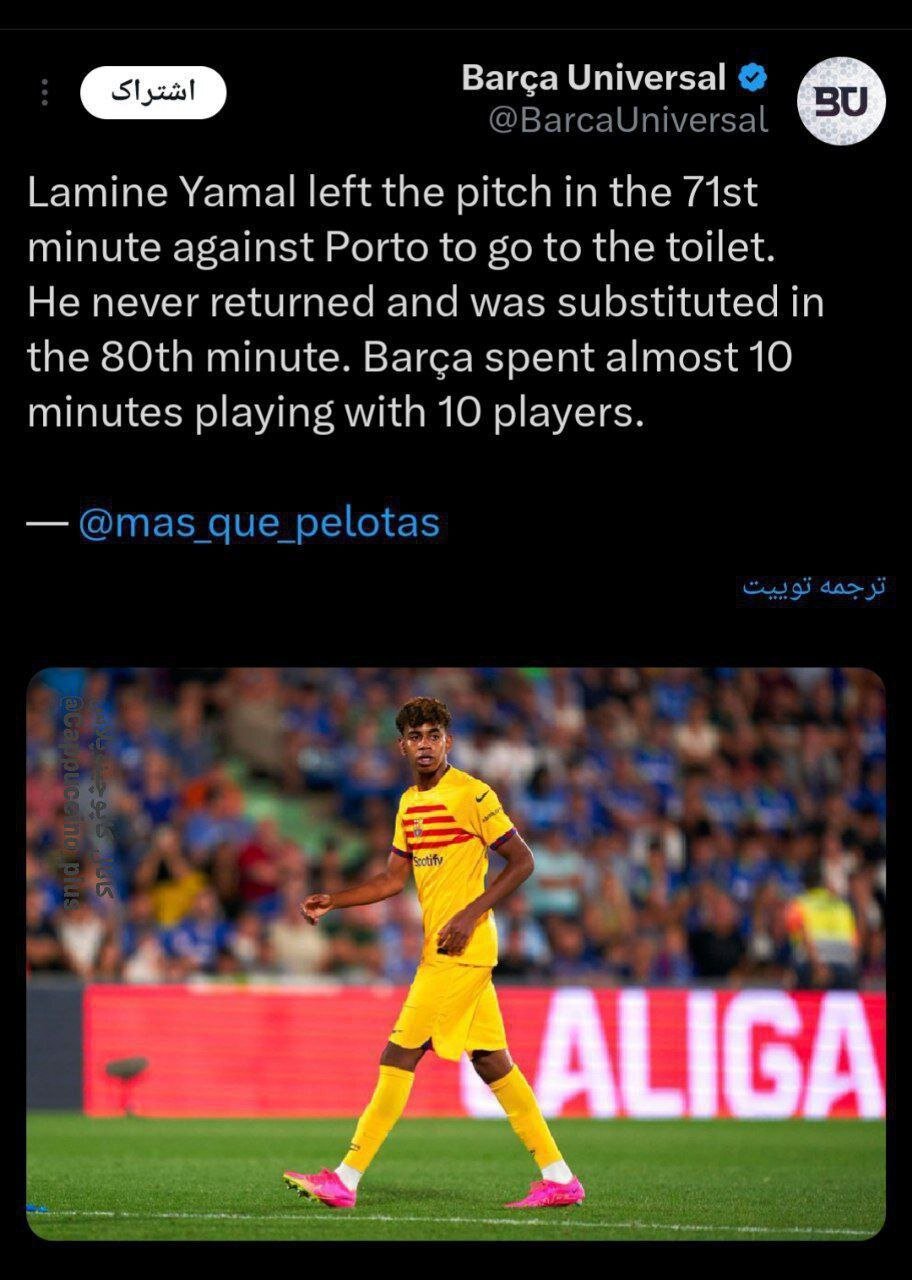Tap the اشتراک subscribe button

pos(153,93)
